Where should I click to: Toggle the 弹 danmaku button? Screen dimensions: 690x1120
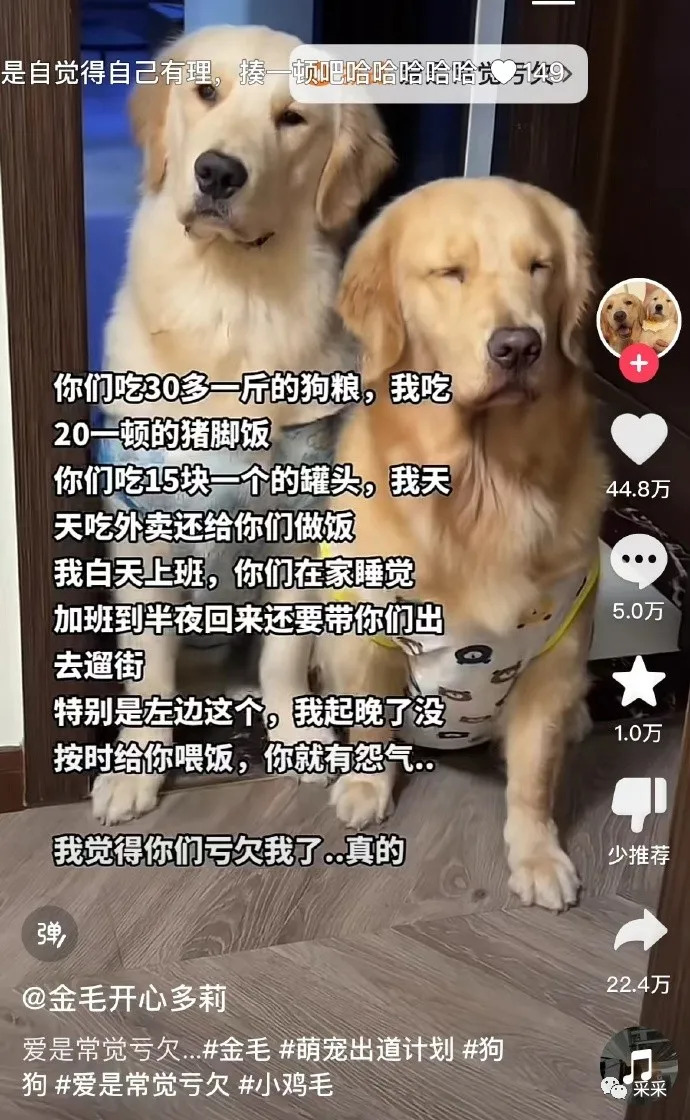tap(49, 934)
